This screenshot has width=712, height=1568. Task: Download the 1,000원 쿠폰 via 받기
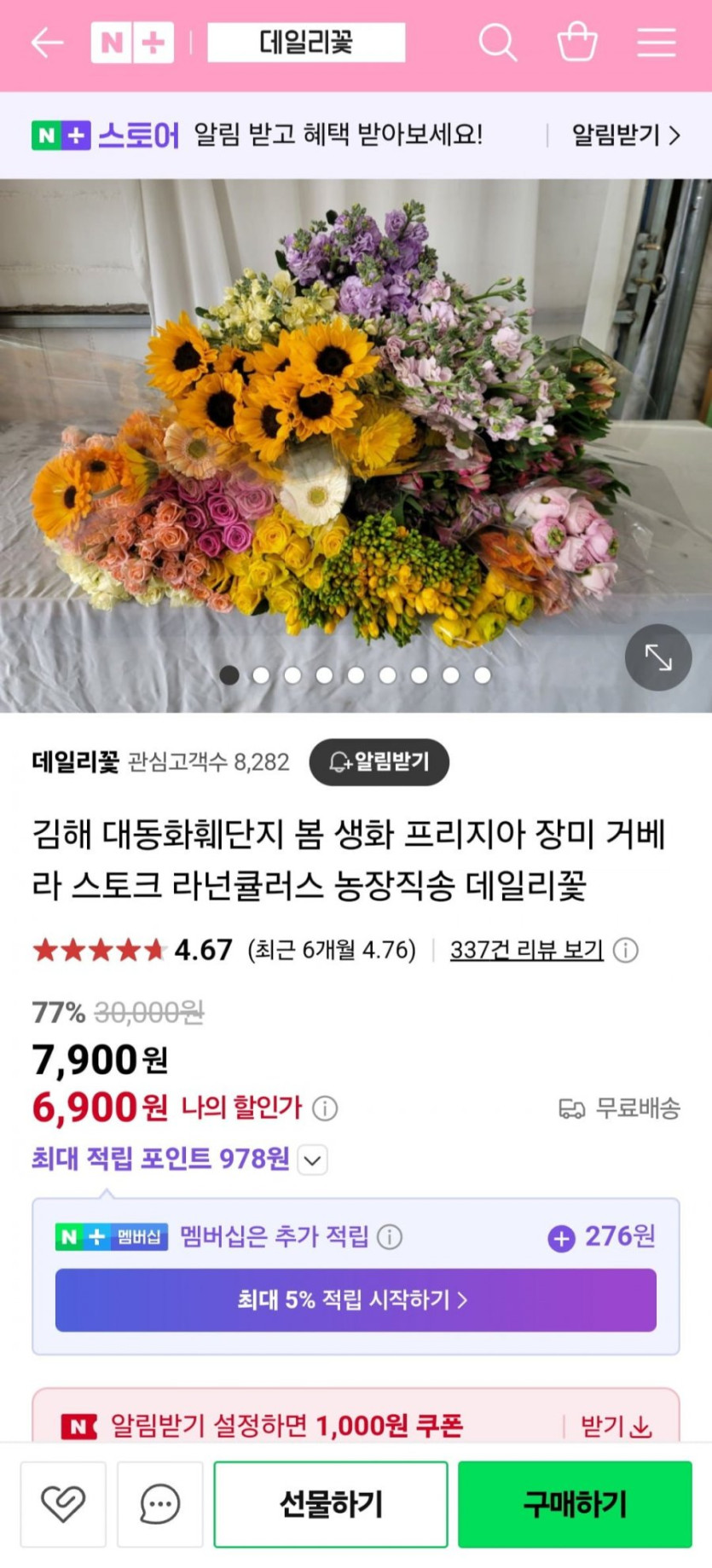coord(616,1425)
